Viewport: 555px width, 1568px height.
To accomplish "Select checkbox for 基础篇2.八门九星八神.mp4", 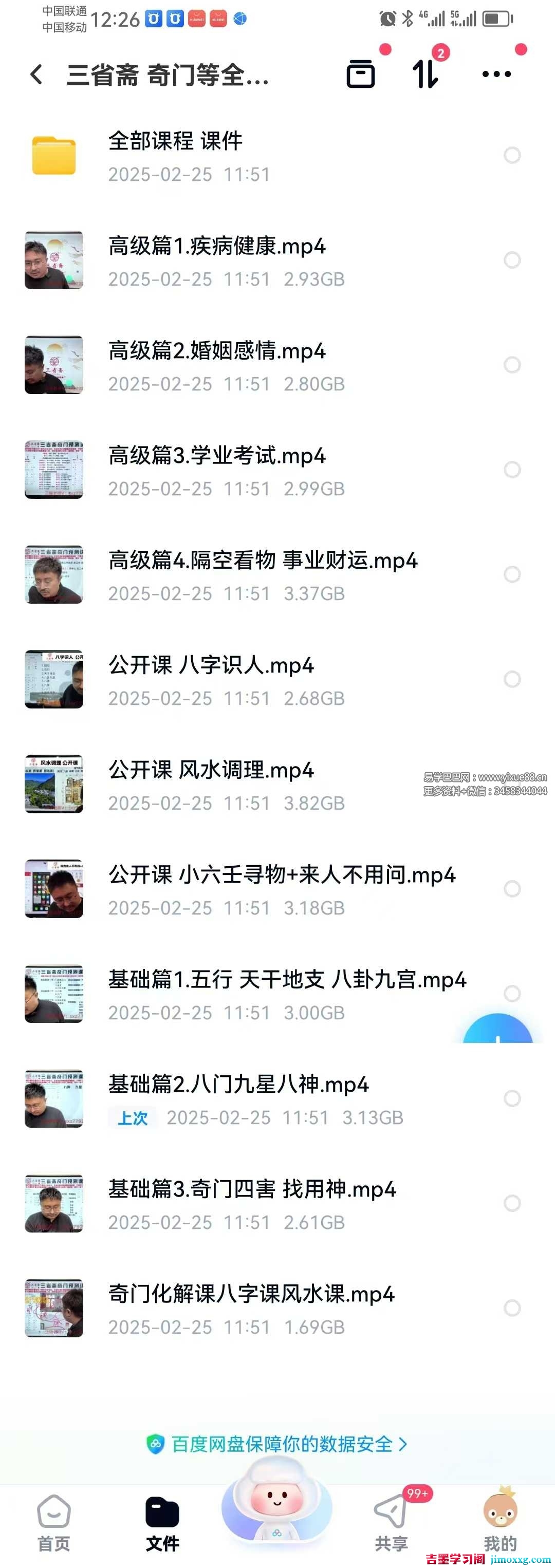I will (512, 1099).
